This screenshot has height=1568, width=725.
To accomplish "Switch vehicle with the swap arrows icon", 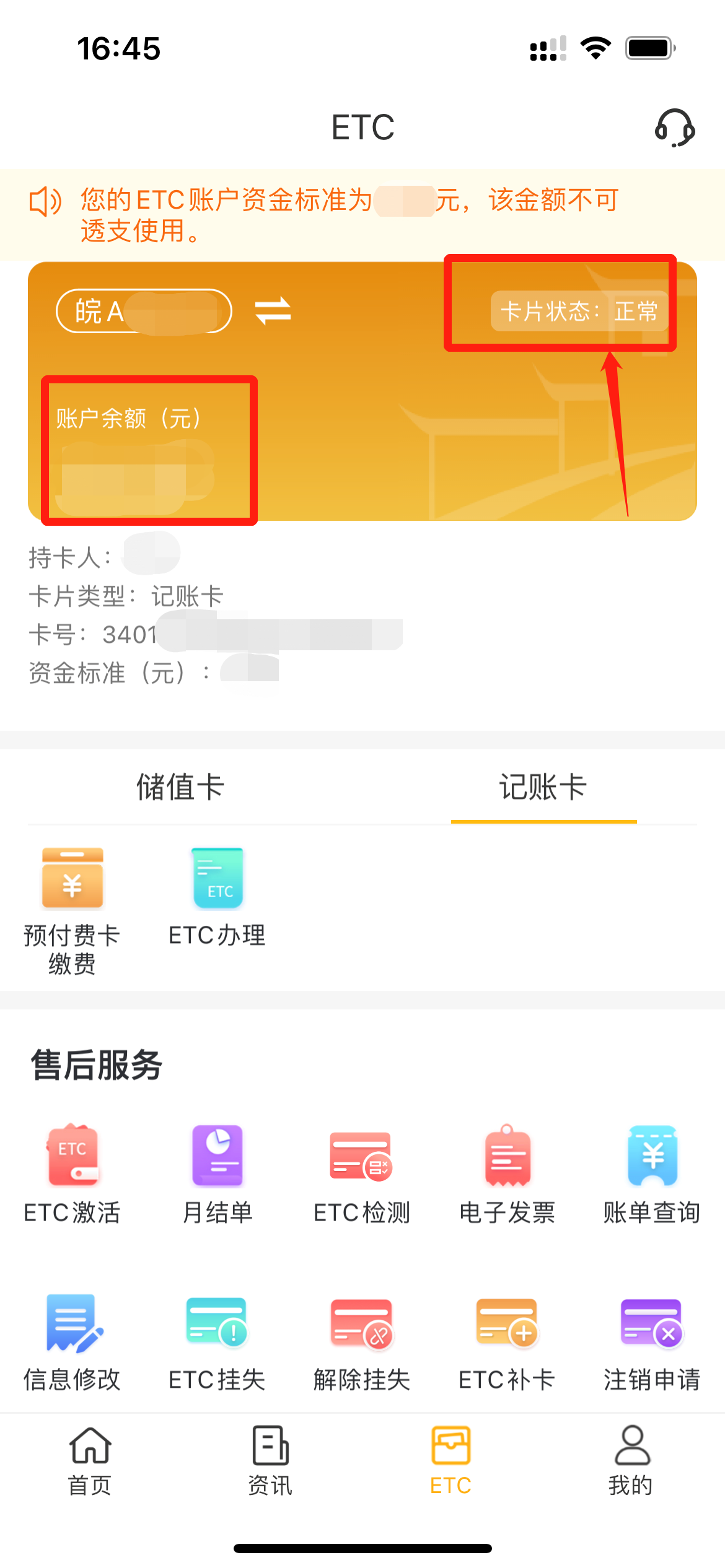I will tap(273, 310).
